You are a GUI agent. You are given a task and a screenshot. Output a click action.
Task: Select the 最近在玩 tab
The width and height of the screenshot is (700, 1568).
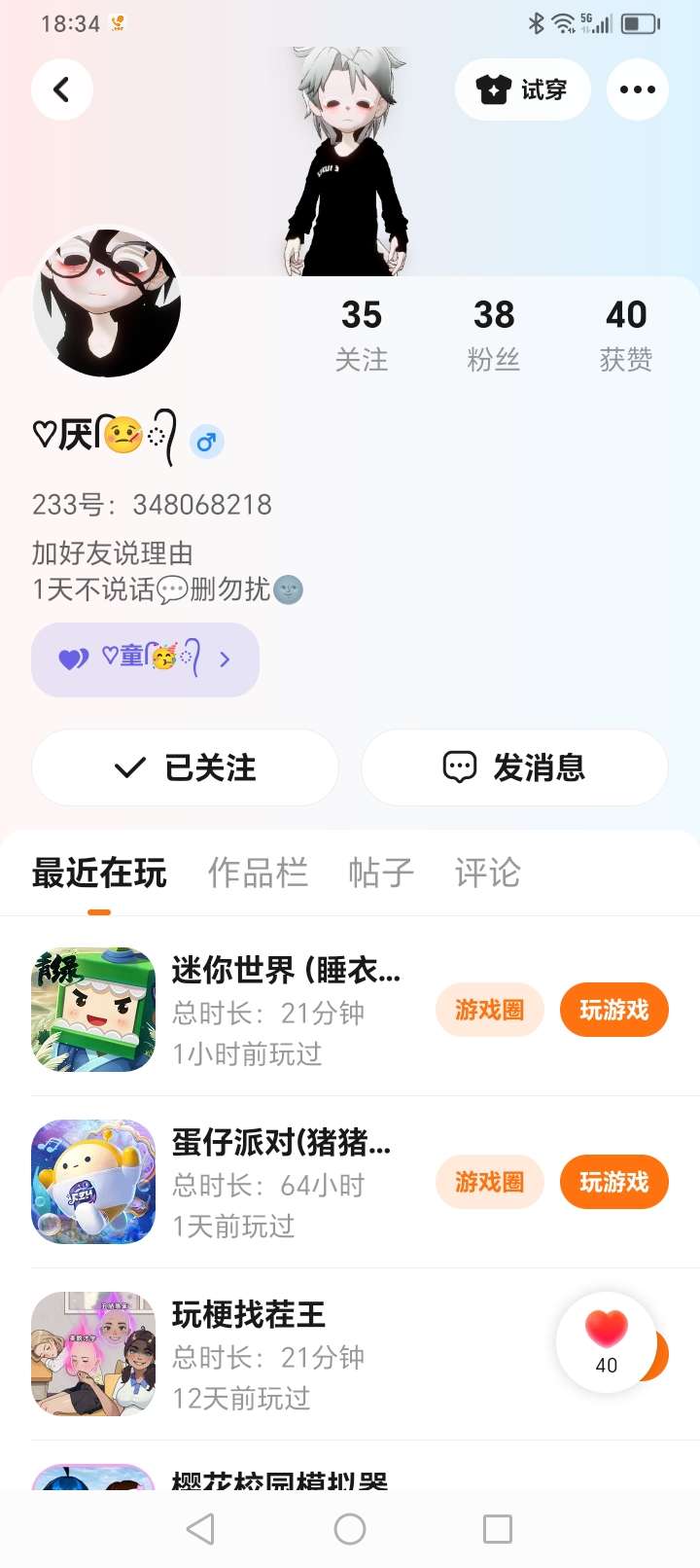click(99, 873)
